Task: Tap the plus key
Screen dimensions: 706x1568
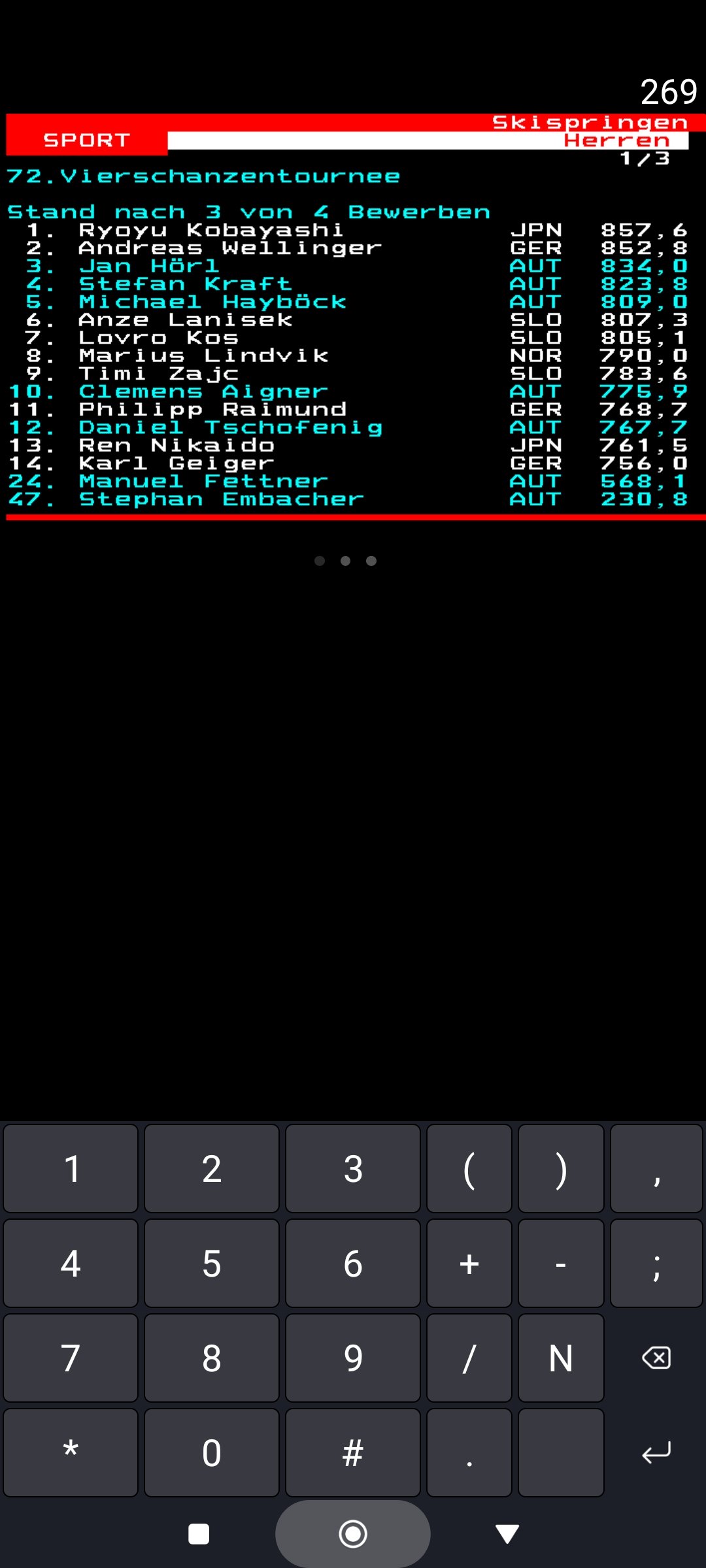Action: pos(469,1263)
